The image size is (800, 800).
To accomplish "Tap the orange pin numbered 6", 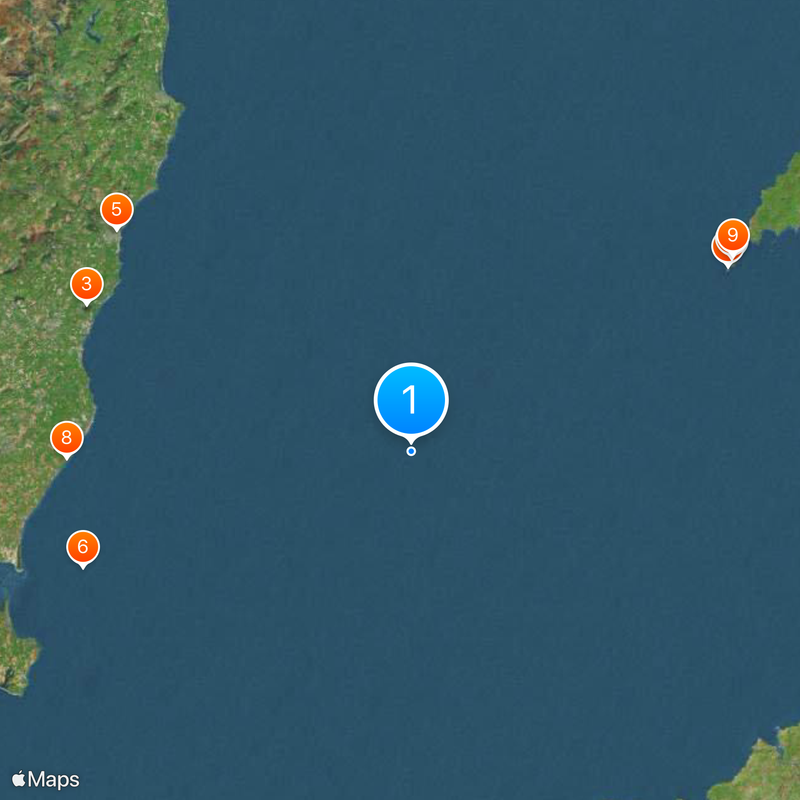I will [83, 547].
